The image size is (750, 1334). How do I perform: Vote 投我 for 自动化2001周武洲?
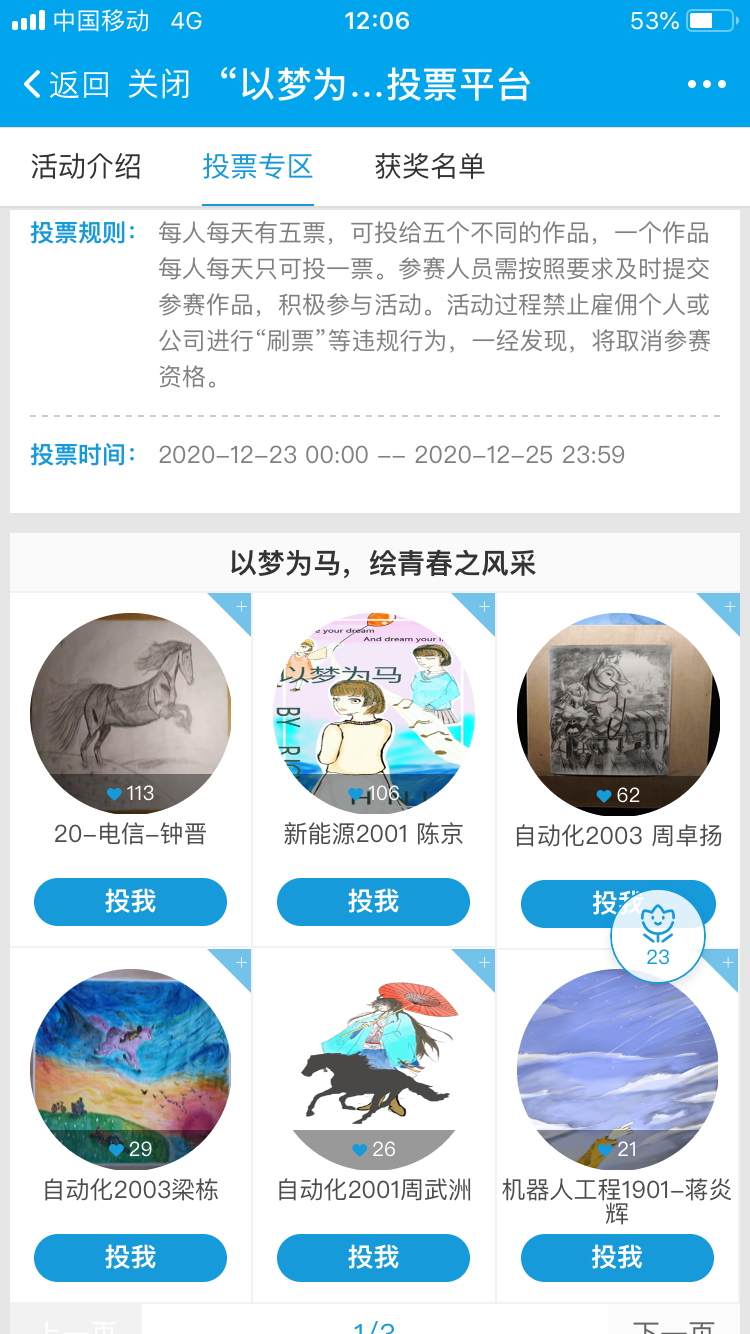click(x=373, y=1257)
